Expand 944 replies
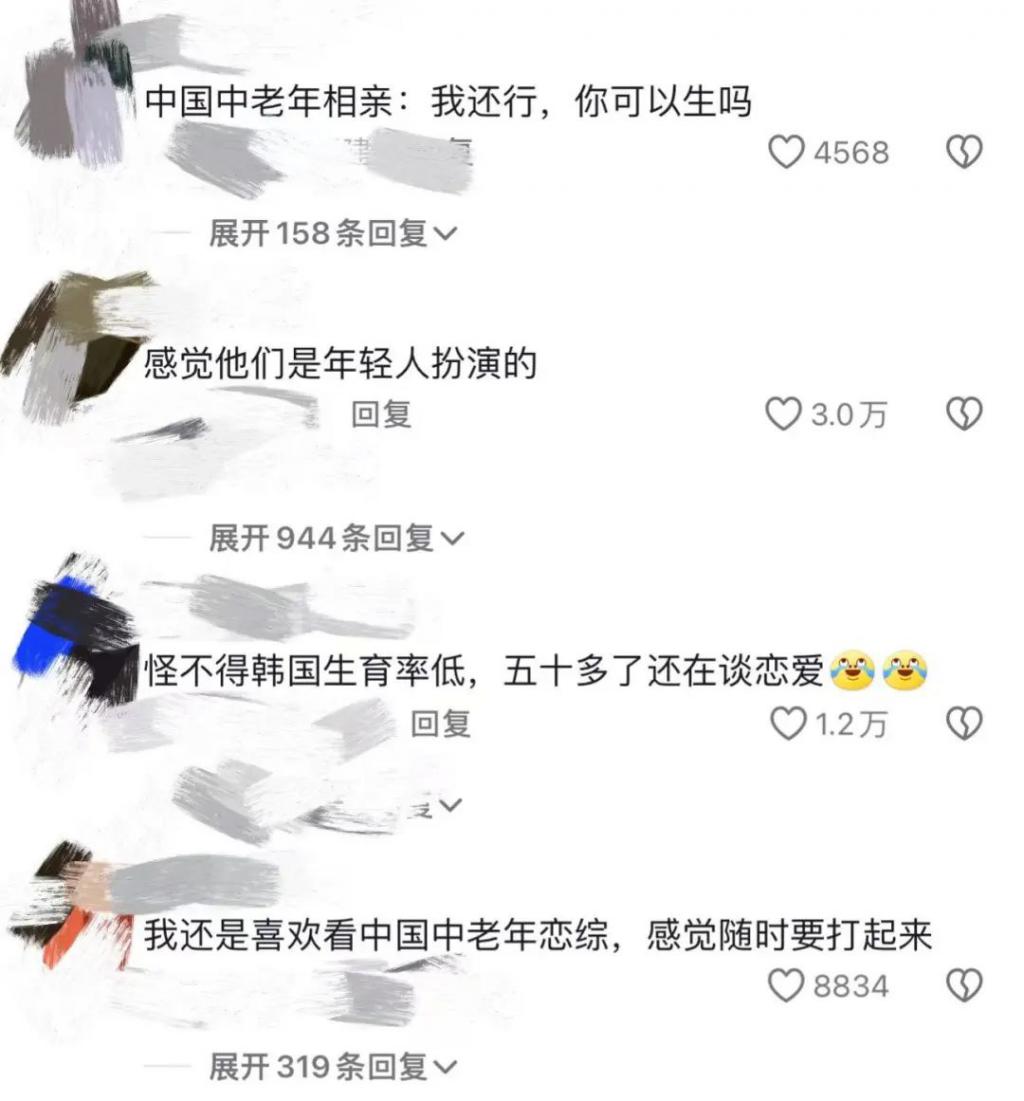Viewport: 1024px width, 1101px height. (336, 538)
